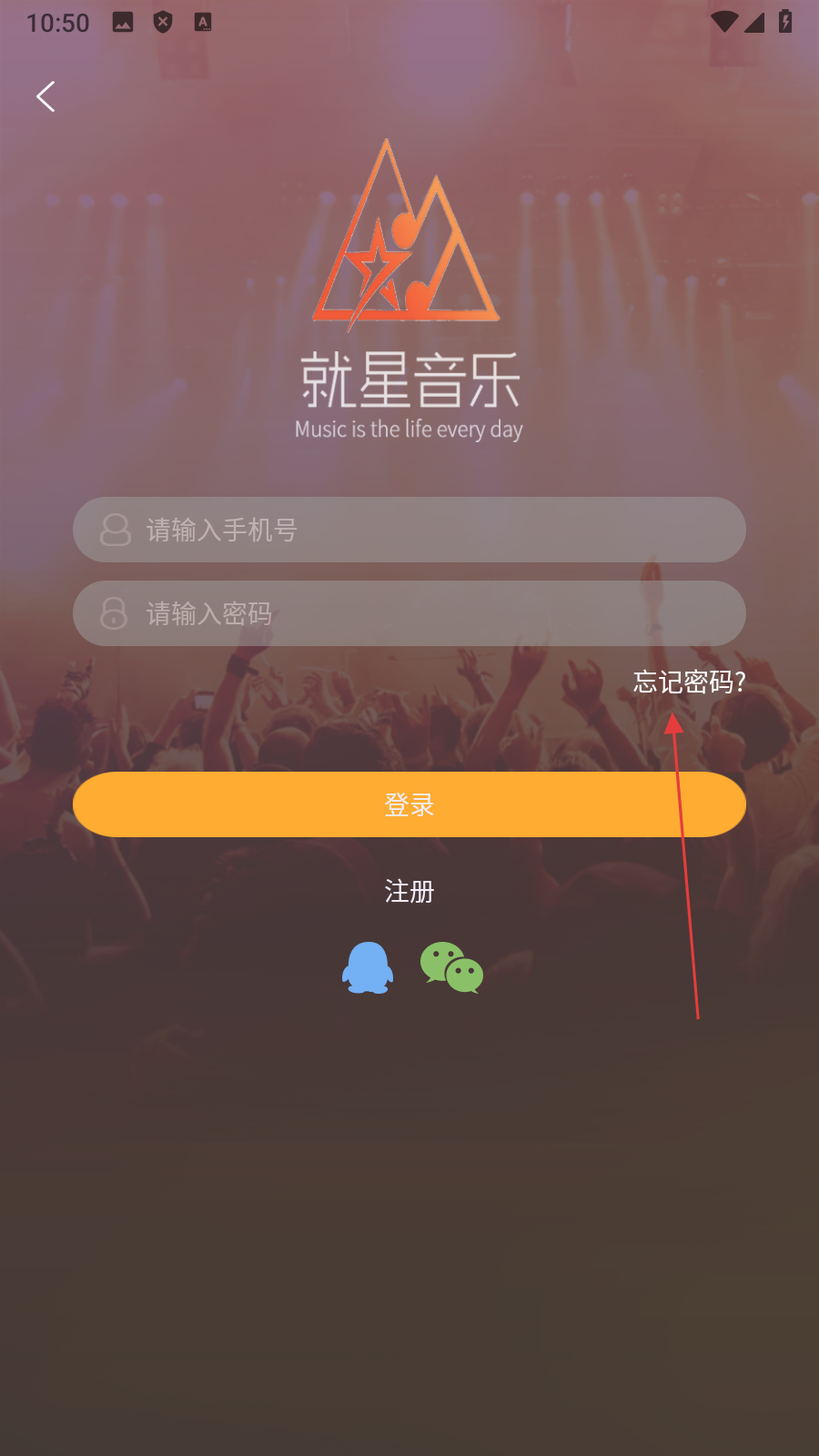The image size is (819, 1456).
Task: Sign in with the WeChat icon
Action: click(x=451, y=967)
